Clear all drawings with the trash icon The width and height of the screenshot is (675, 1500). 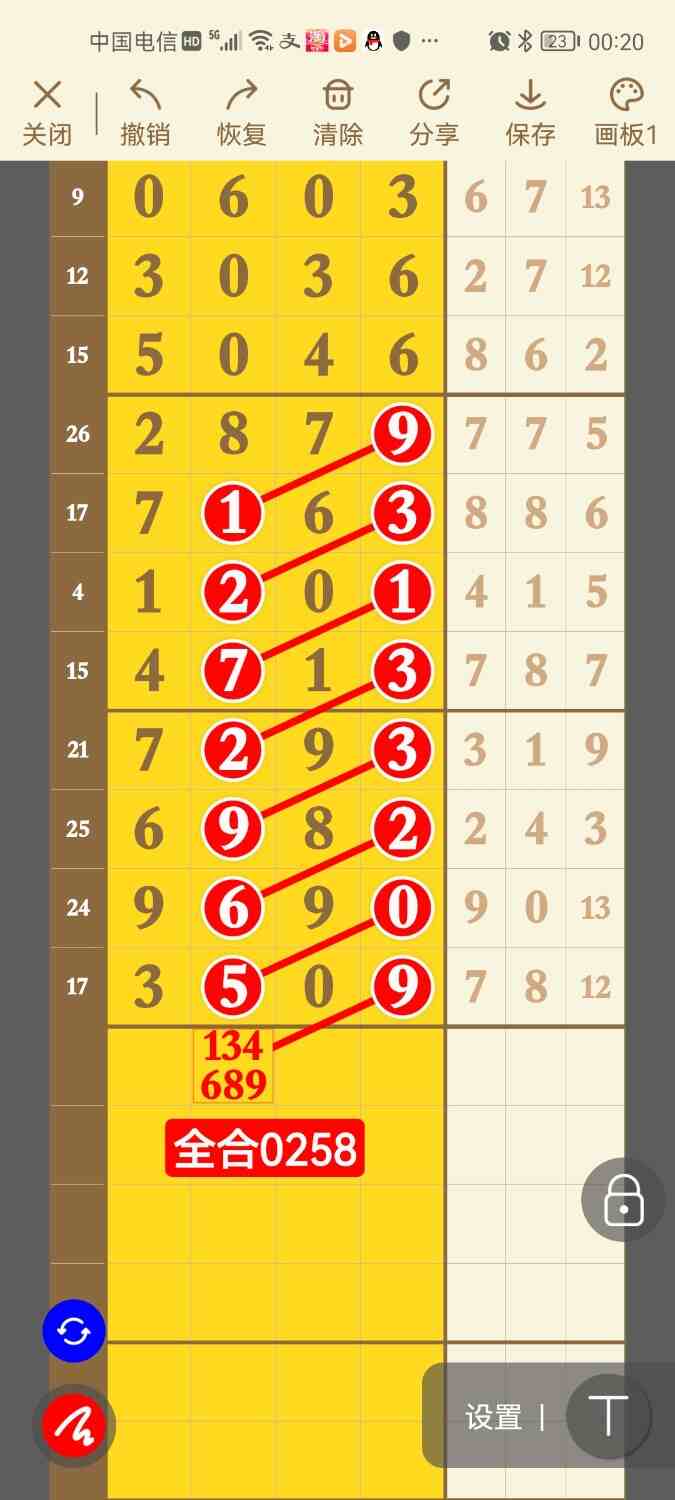pyautogui.click(x=338, y=113)
